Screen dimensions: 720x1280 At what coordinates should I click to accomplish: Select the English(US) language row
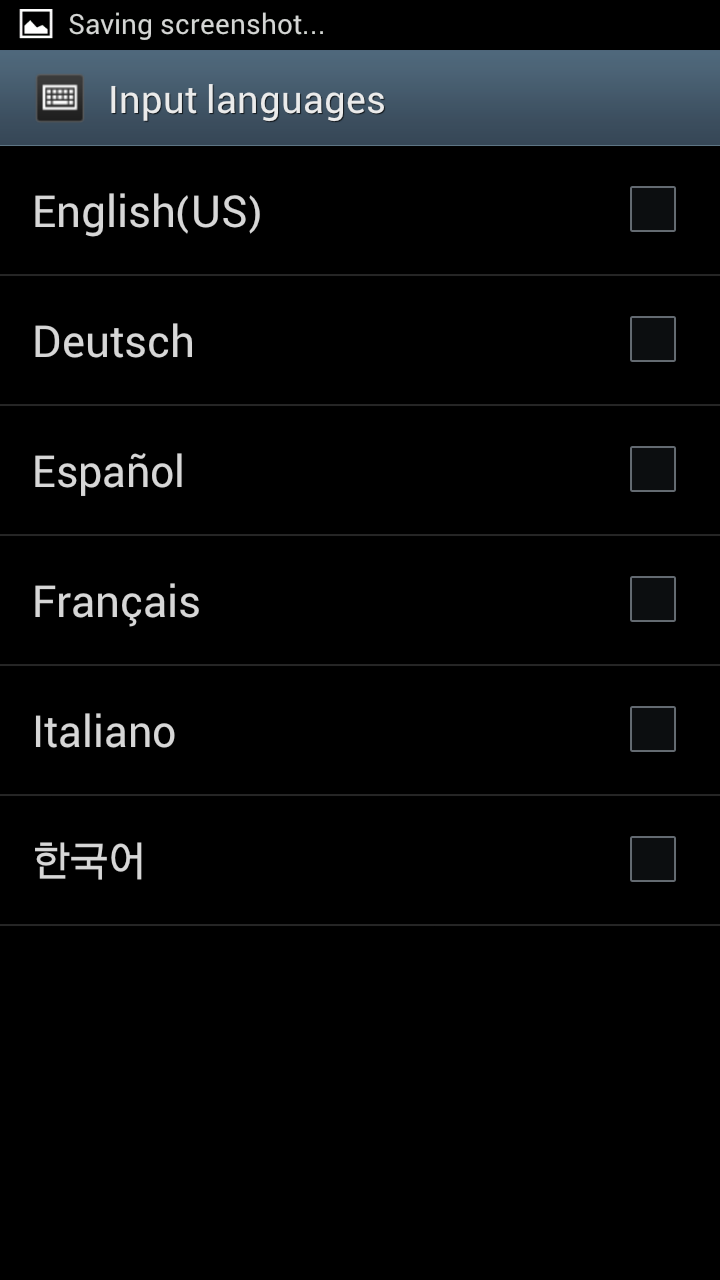[300, 210]
